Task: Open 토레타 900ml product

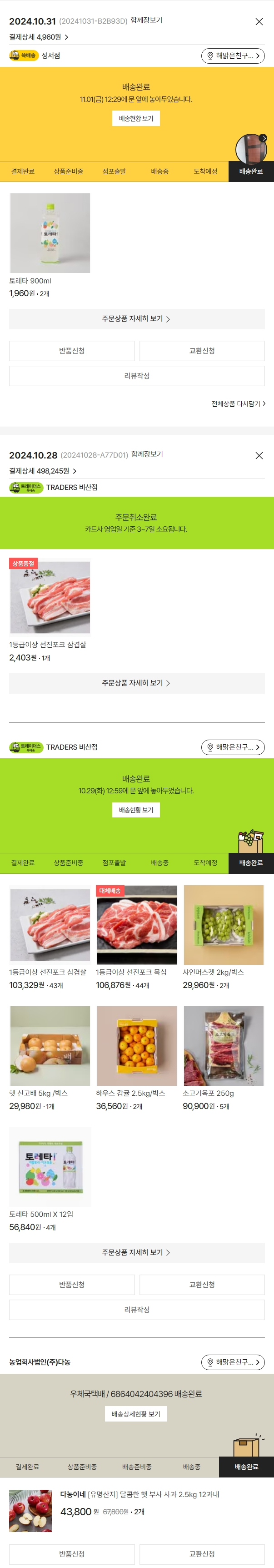Action: click(50, 234)
